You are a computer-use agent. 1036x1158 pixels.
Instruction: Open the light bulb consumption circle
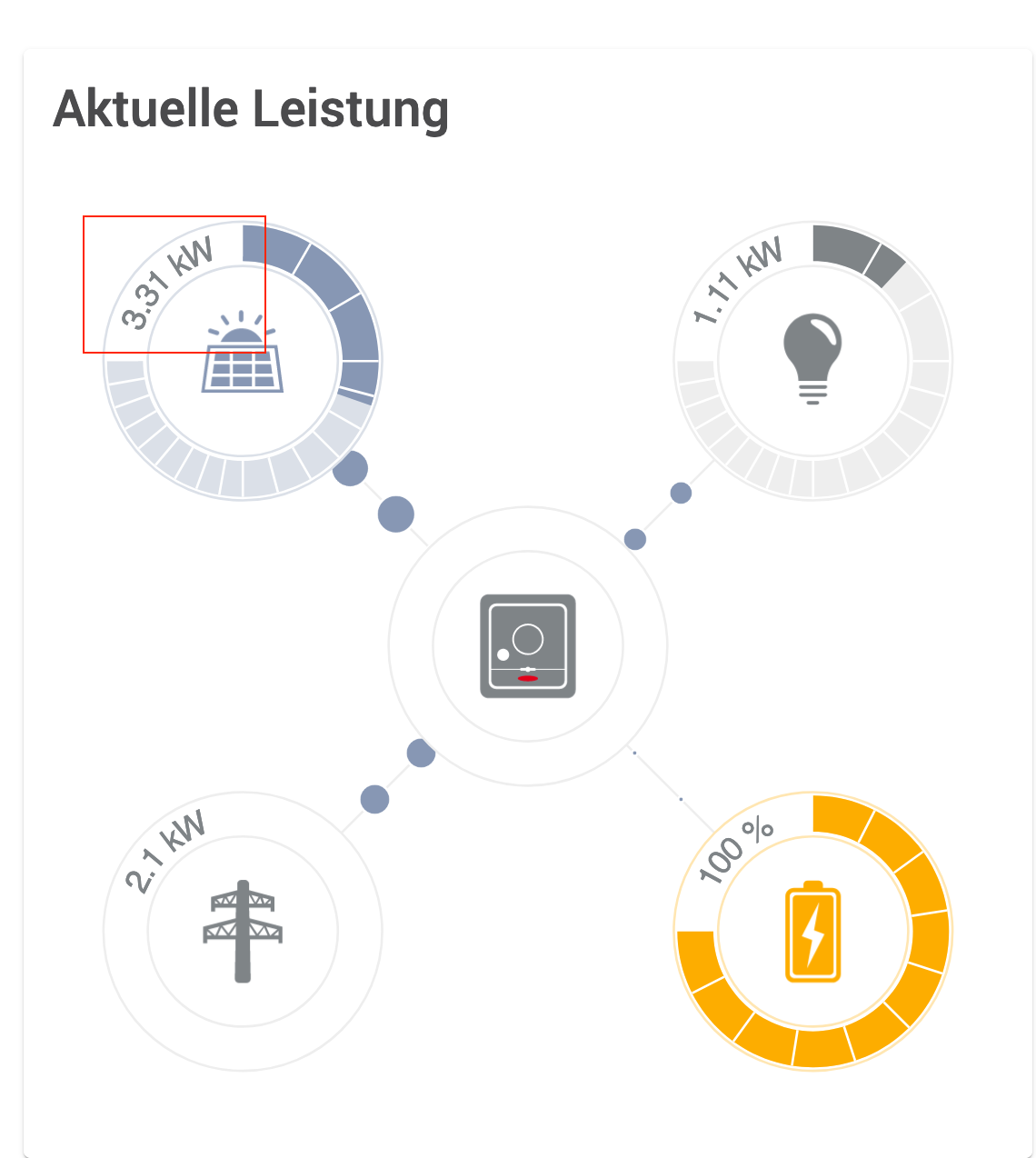(x=812, y=361)
